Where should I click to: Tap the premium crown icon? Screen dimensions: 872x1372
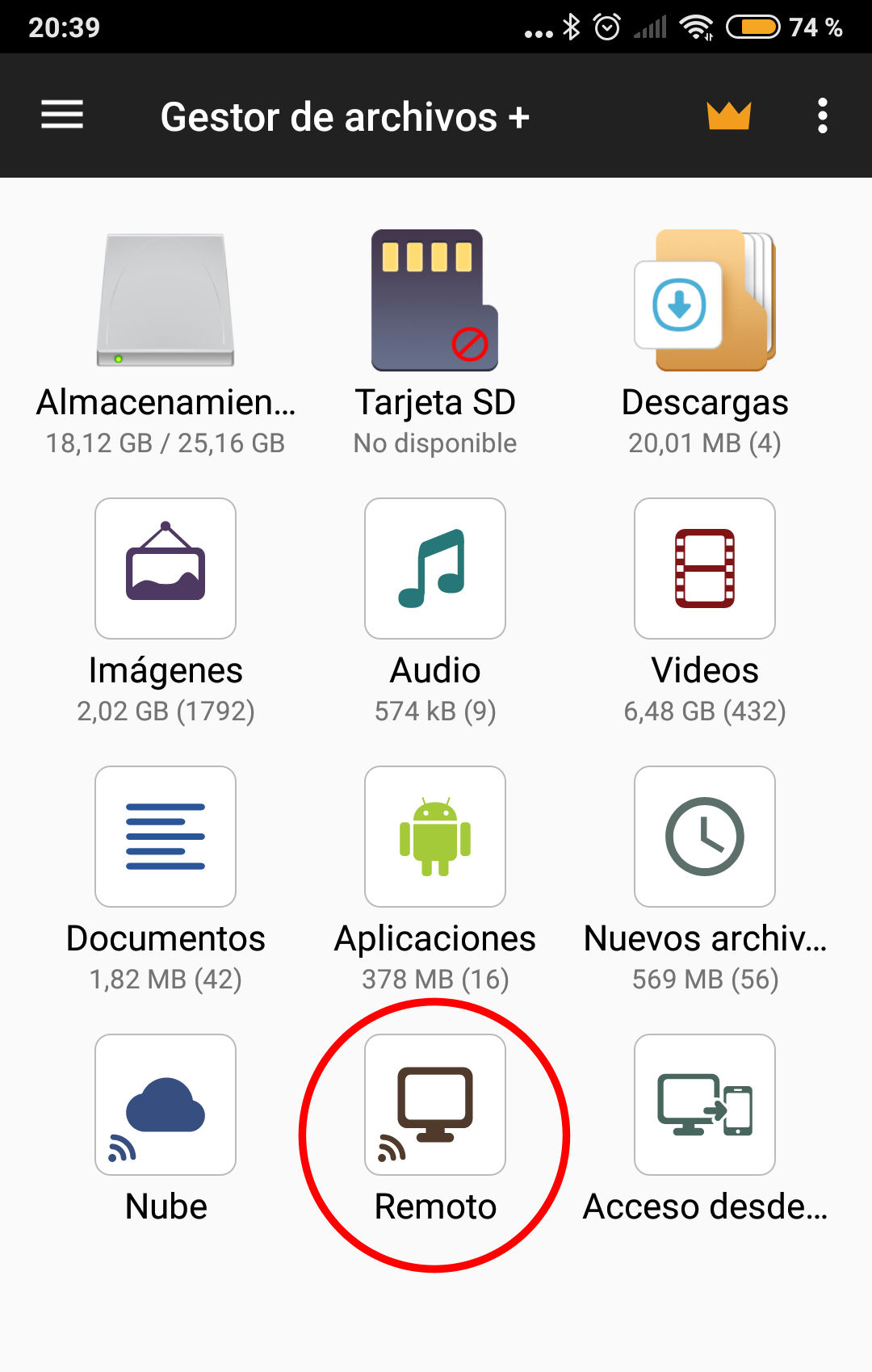728,115
